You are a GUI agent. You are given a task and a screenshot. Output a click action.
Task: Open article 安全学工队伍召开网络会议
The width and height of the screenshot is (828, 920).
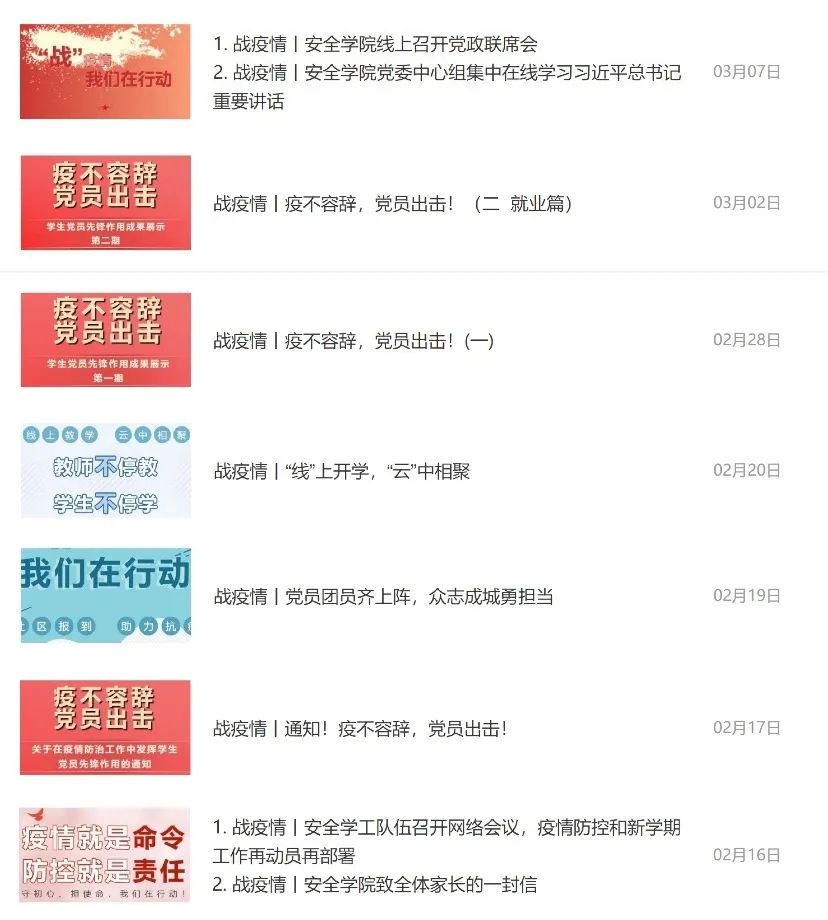[x=446, y=828]
